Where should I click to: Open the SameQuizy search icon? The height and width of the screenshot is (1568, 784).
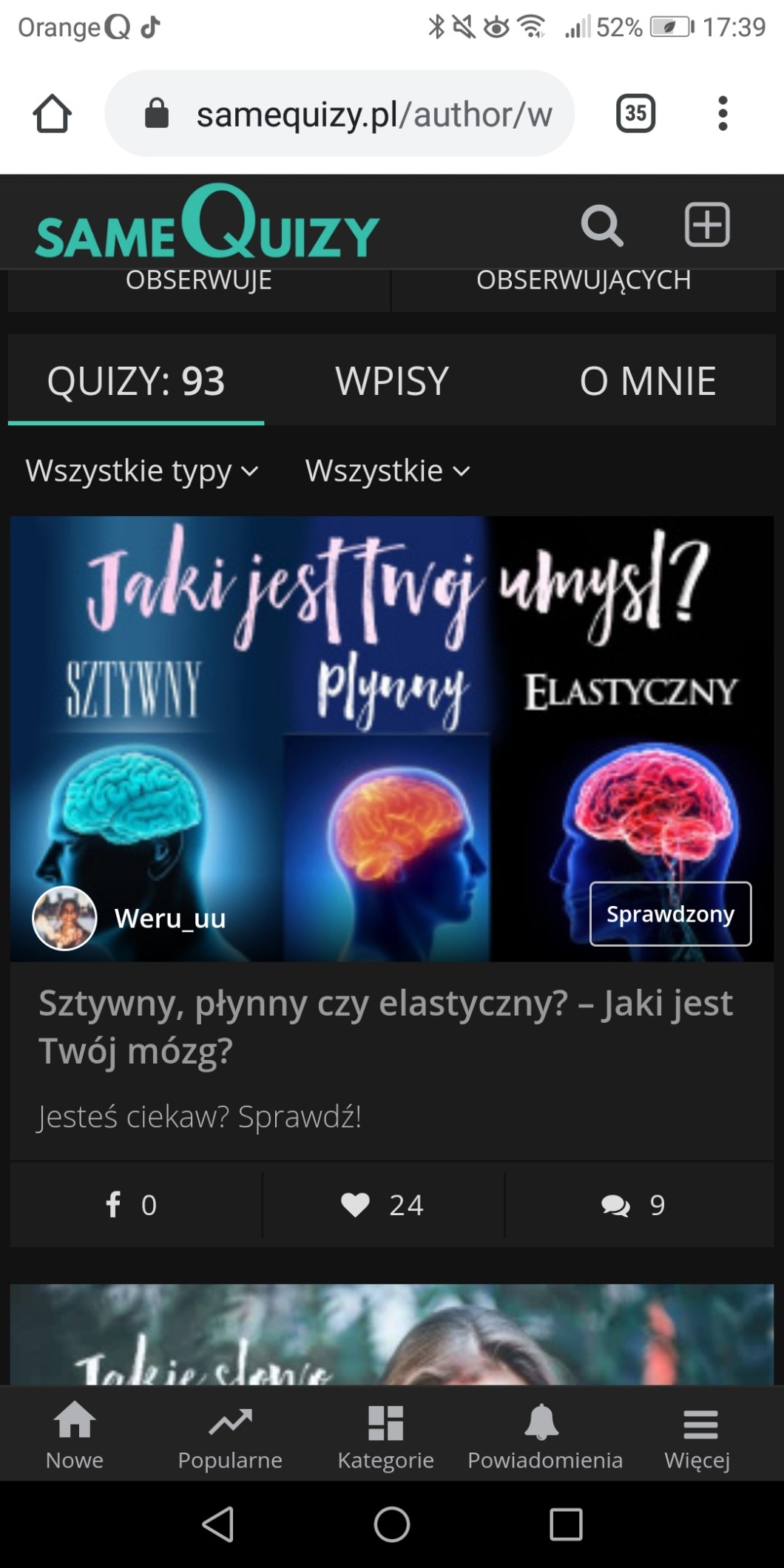pos(602,225)
